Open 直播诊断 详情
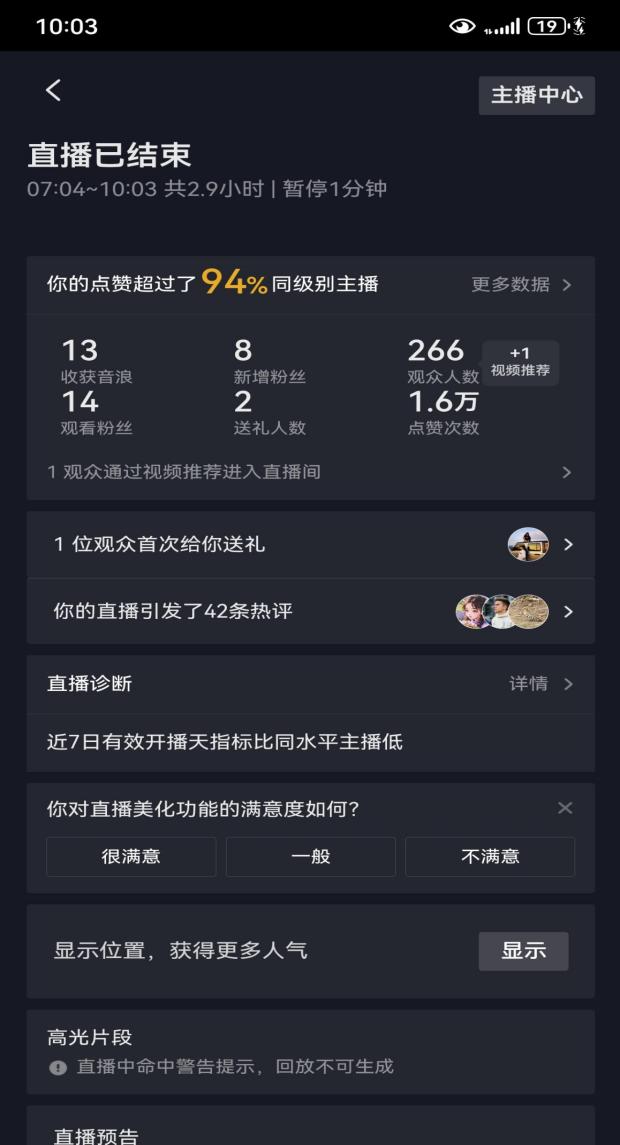Viewport: 620px width, 1145px height. 539,684
